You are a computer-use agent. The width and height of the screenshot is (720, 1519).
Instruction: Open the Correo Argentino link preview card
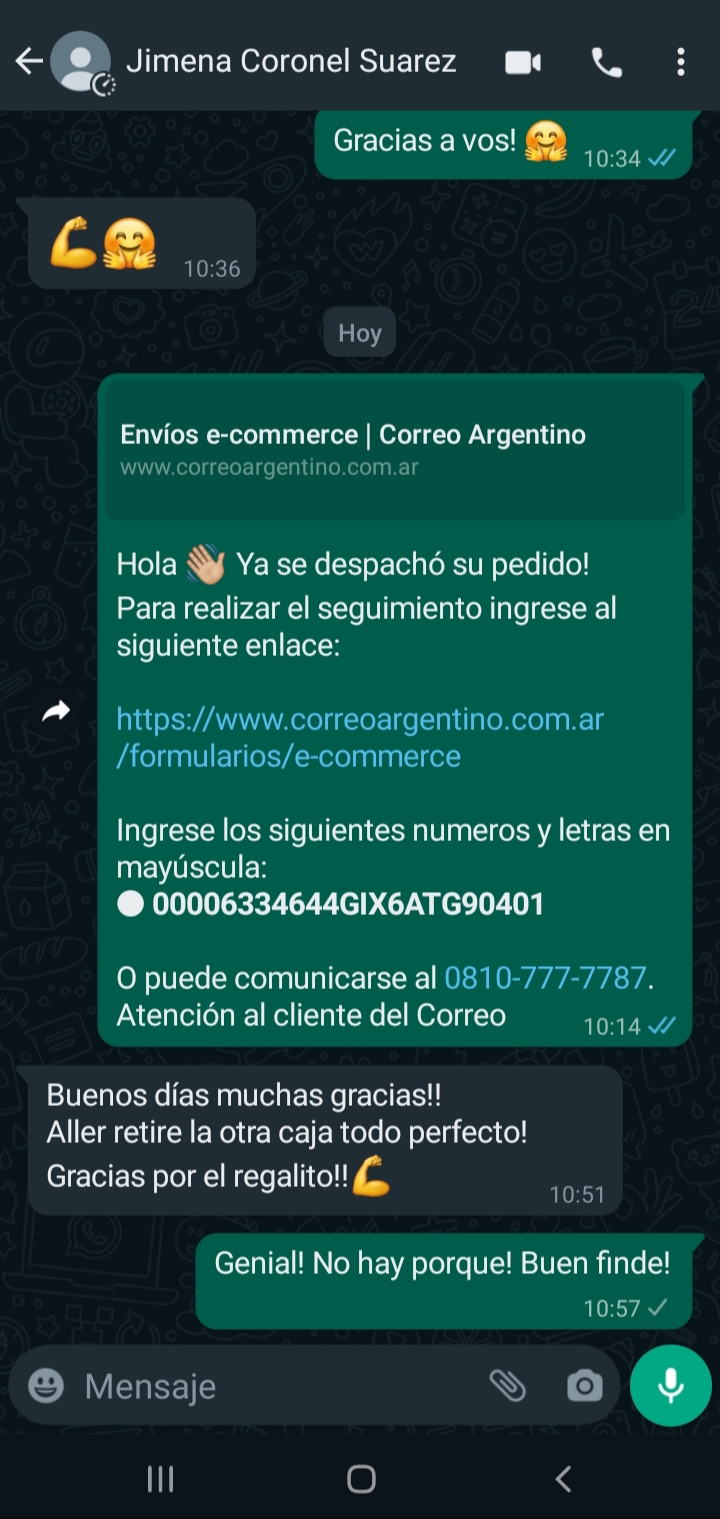coord(395,450)
